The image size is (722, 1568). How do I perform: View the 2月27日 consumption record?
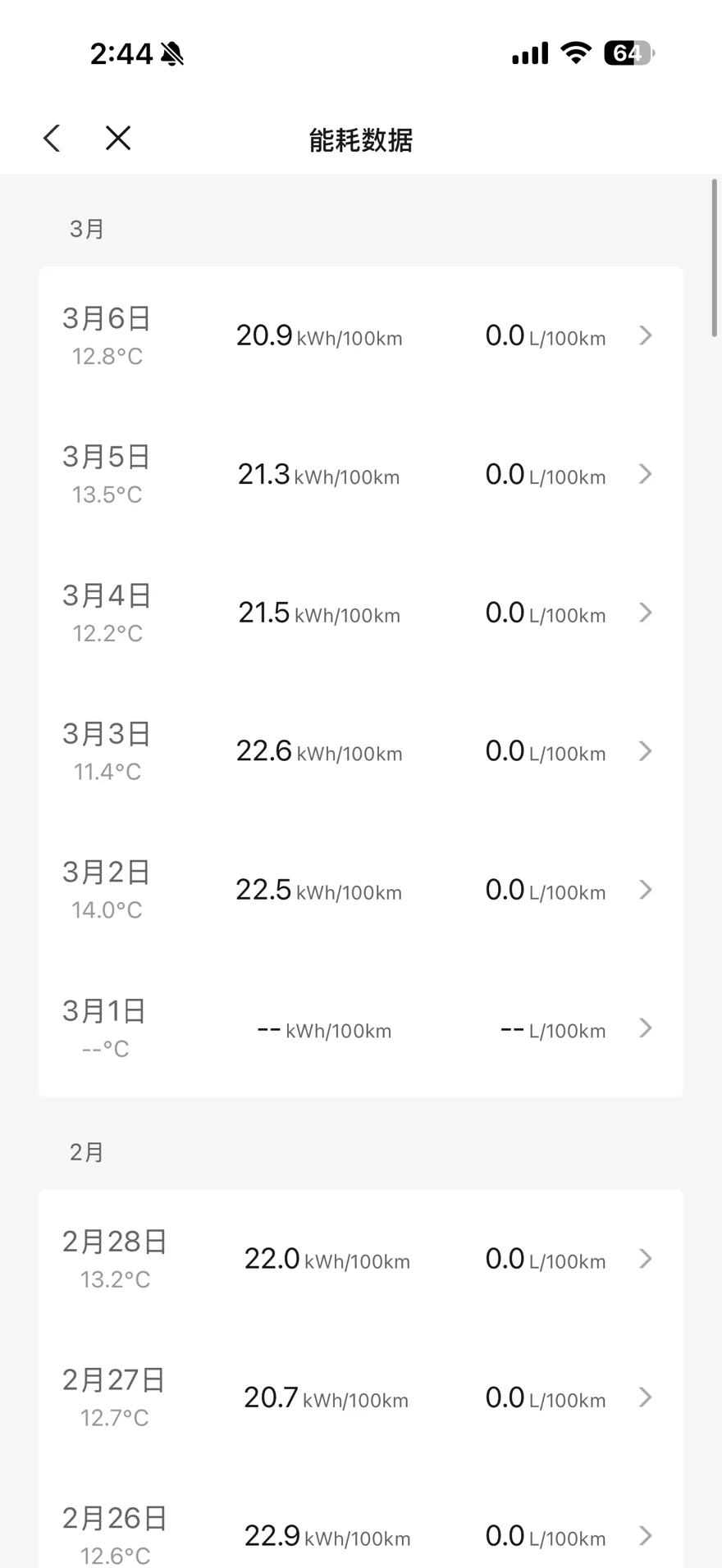[361, 1397]
